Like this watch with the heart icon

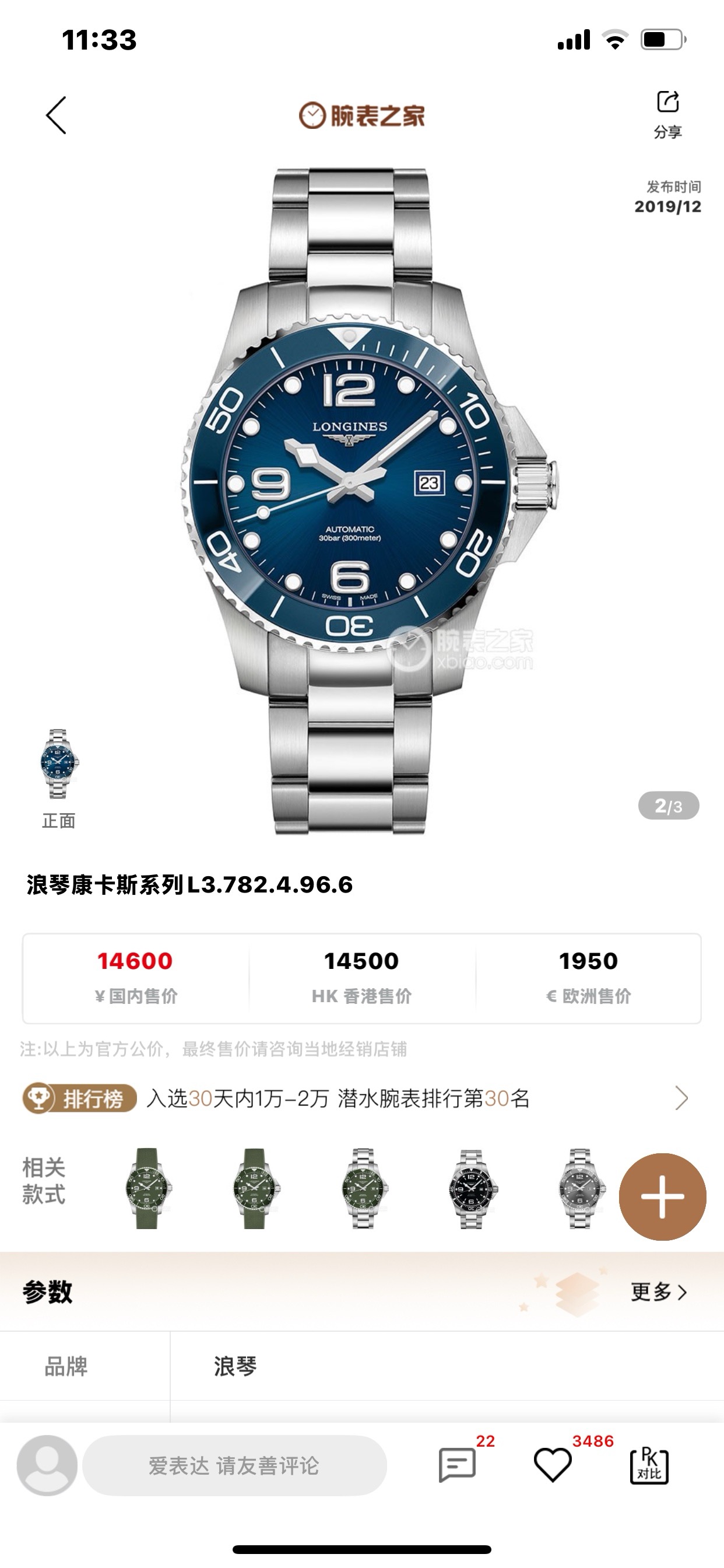553,1465
